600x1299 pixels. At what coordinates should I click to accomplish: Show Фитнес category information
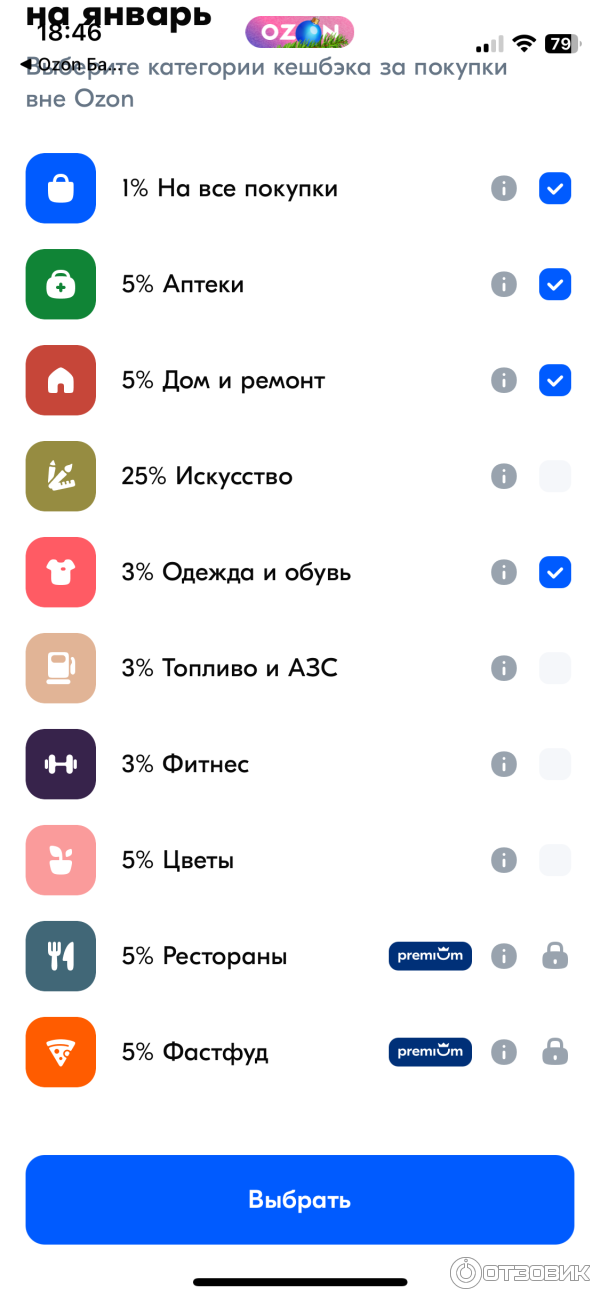click(504, 764)
